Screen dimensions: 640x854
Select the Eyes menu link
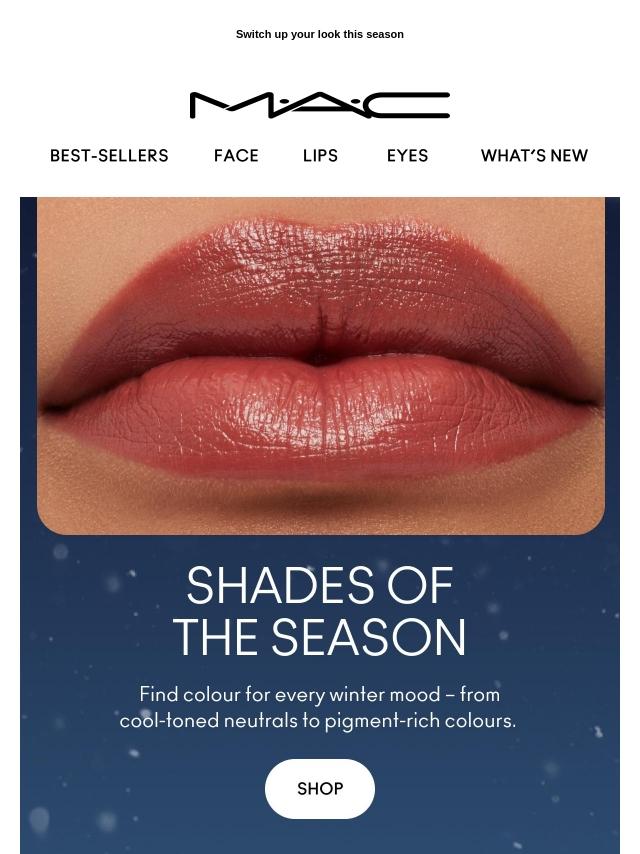[x=407, y=156]
